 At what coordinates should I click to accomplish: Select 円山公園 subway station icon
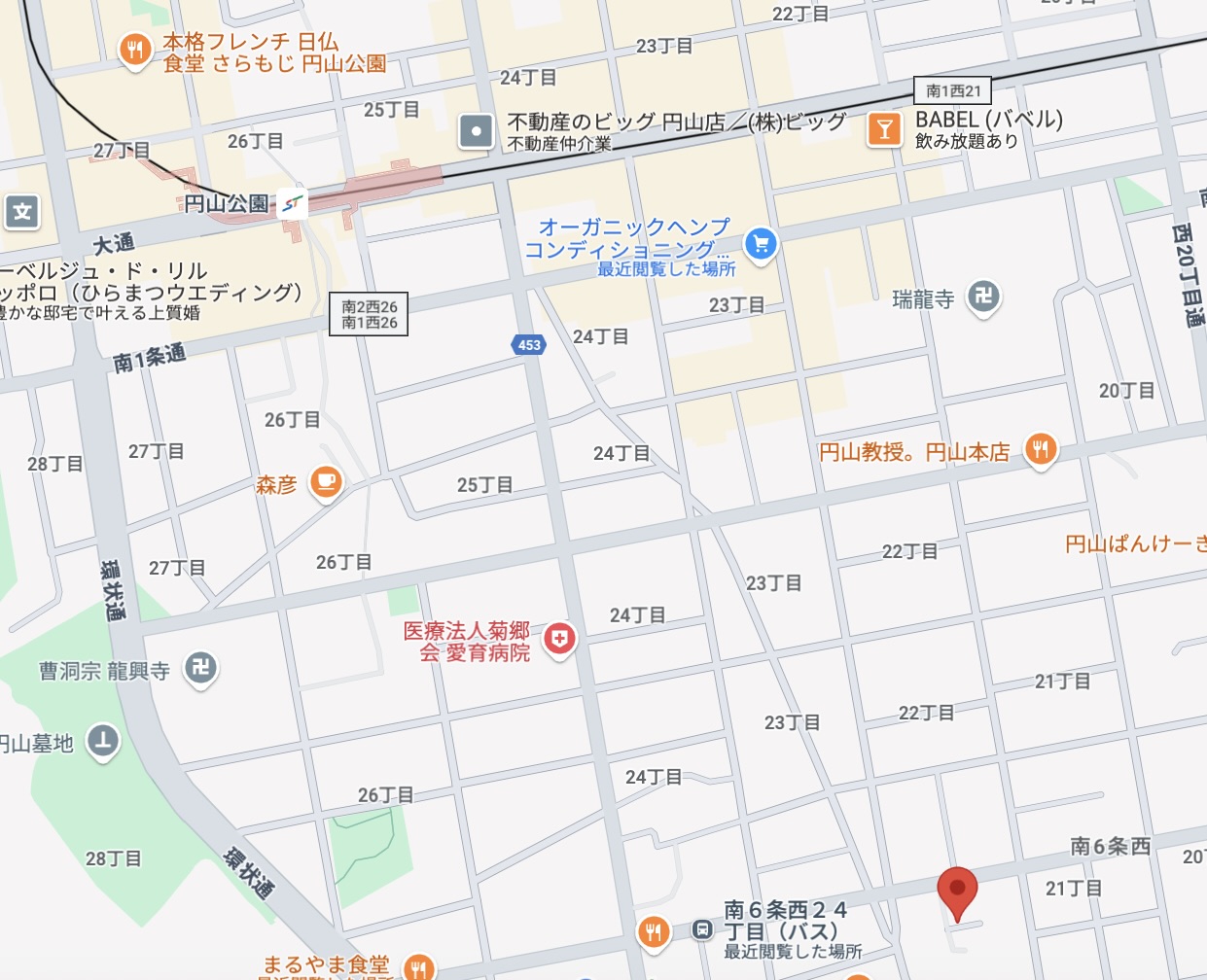tap(292, 204)
